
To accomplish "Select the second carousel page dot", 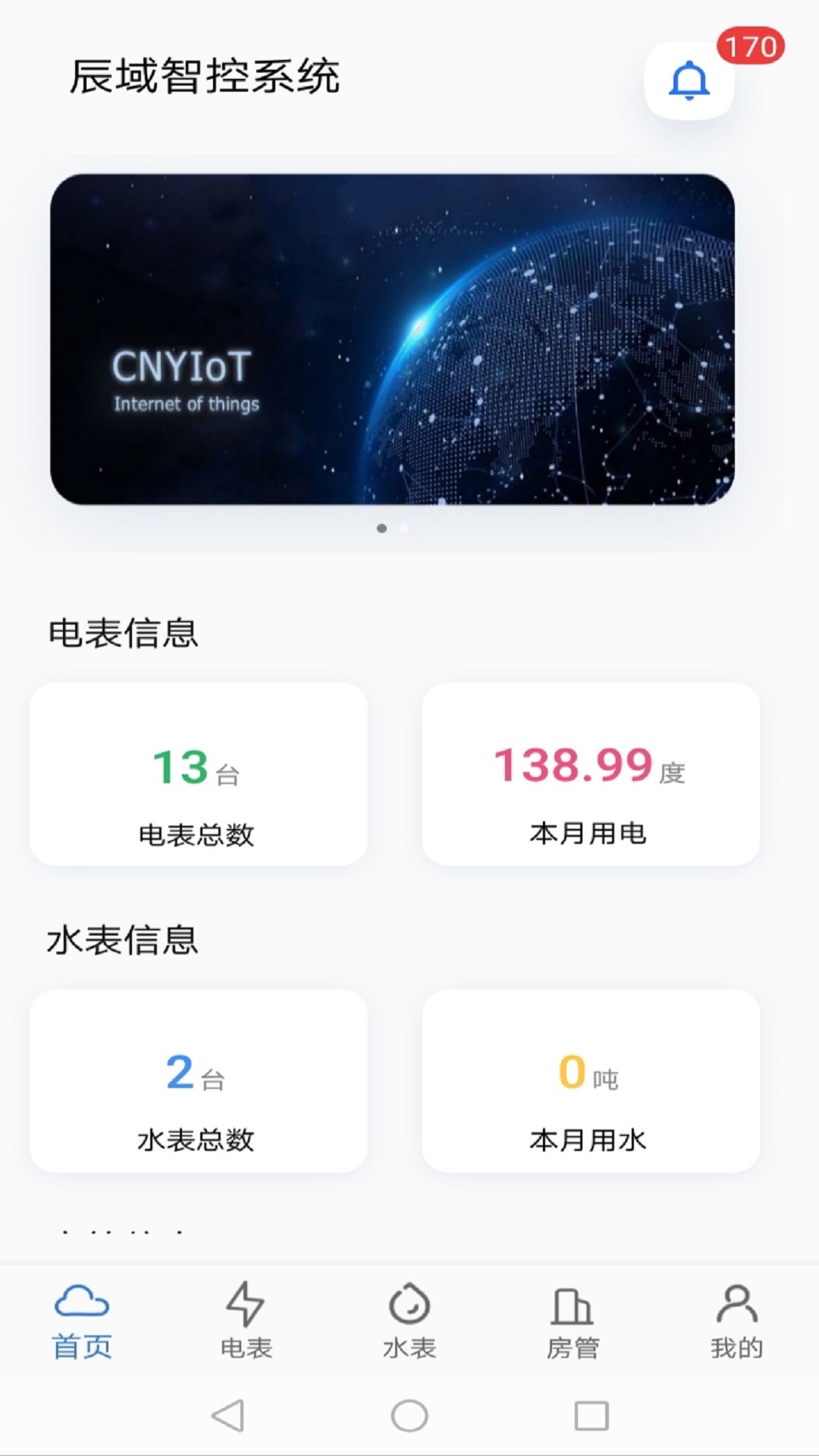I will coord(403,529).
